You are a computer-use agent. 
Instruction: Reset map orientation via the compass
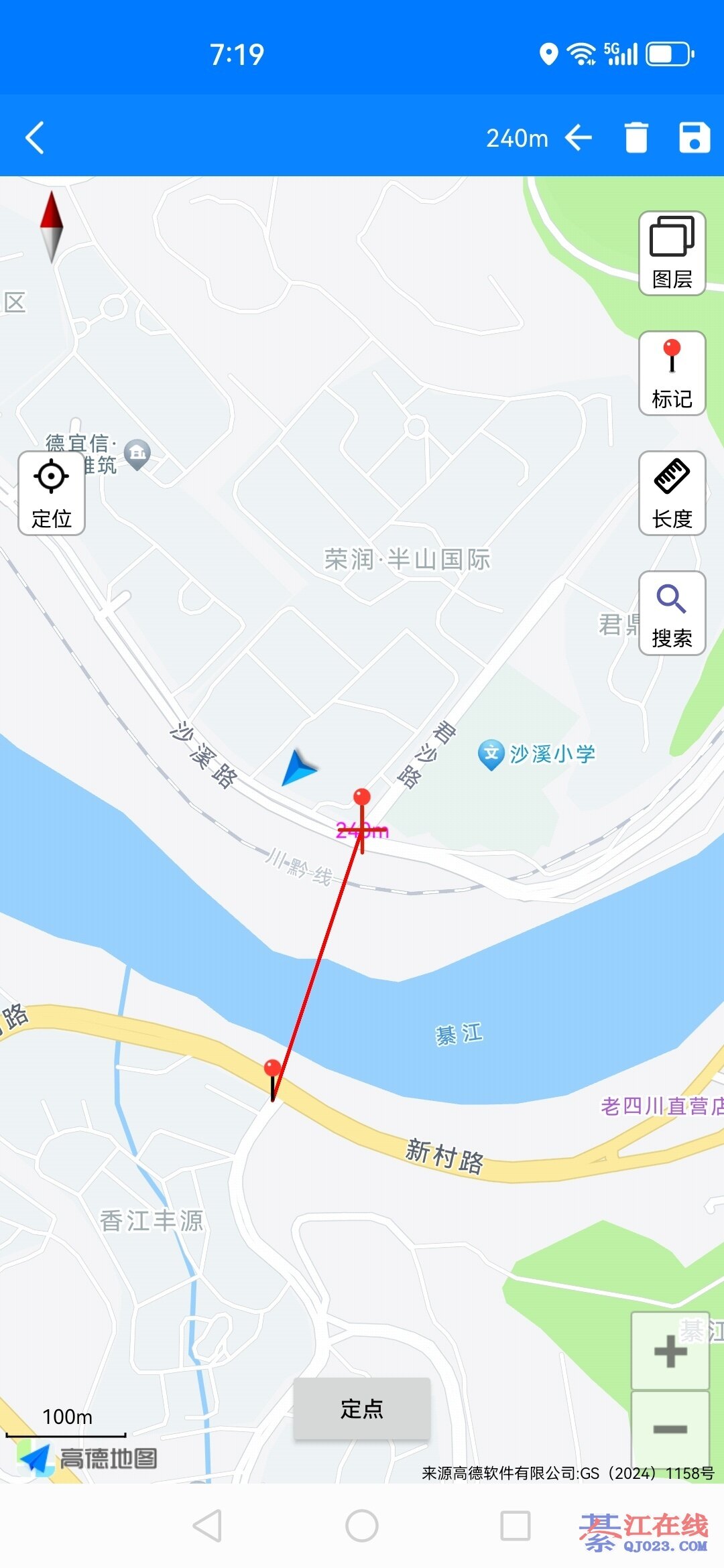tap(52, 226)
